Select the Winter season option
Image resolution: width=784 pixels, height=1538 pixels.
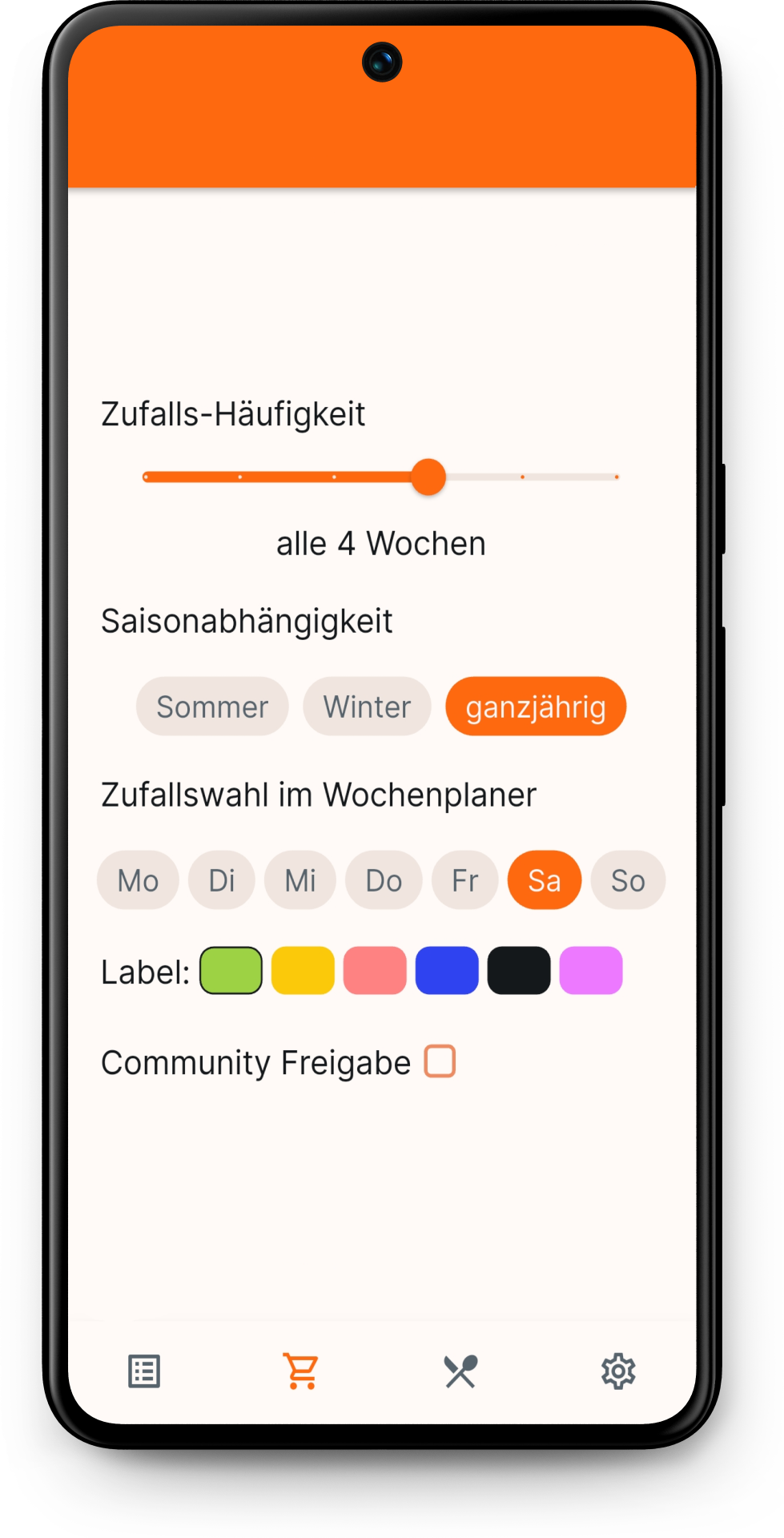367,706
